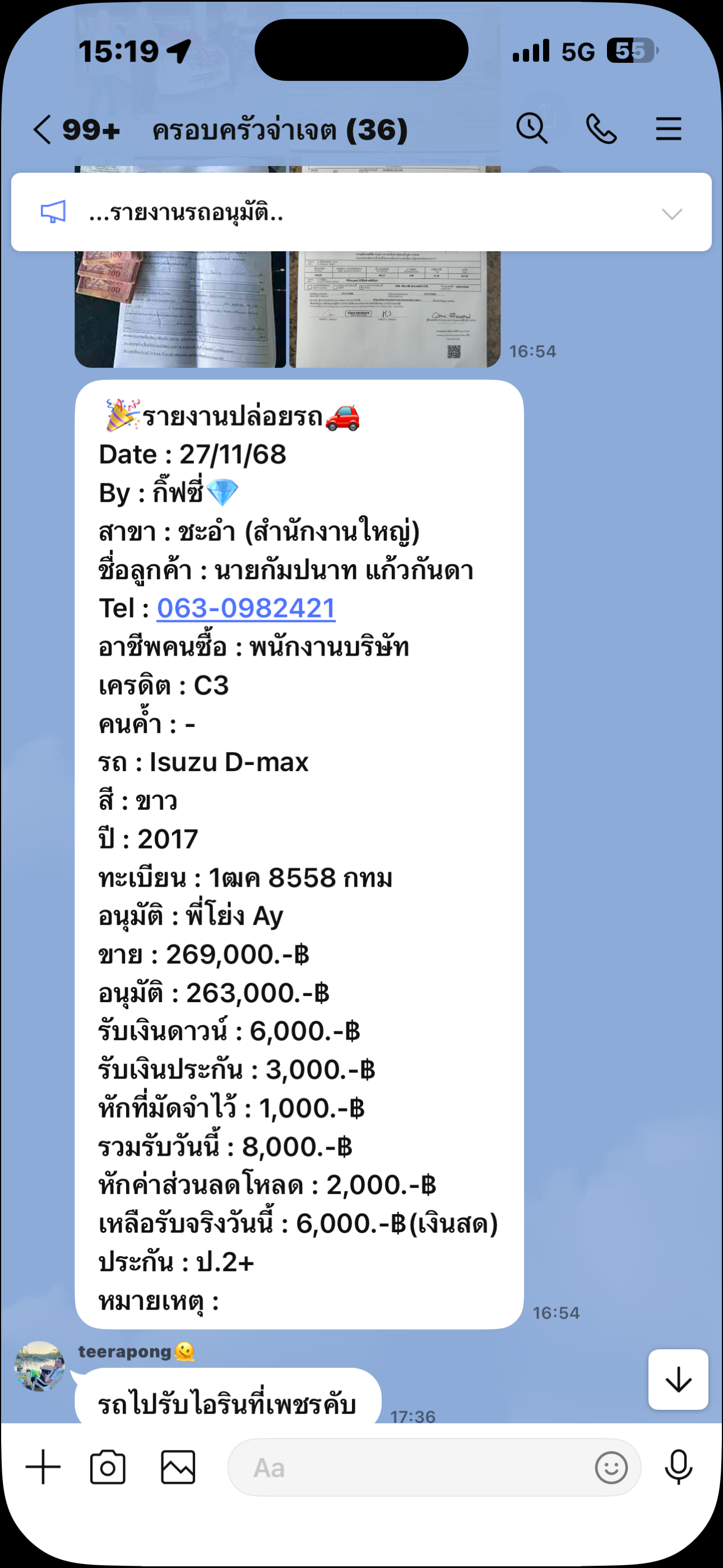The width and height of the screenshot is (723, 1568).
Task: Go back to the chat list
Action: coord(43,130)
